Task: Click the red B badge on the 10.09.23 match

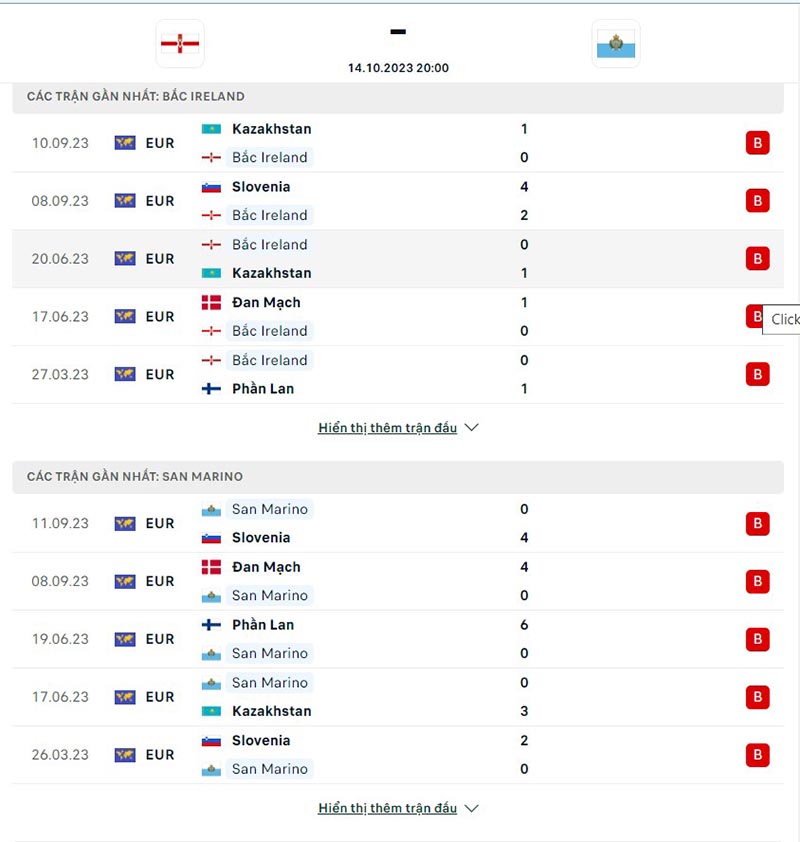Action: pos(757,143)
